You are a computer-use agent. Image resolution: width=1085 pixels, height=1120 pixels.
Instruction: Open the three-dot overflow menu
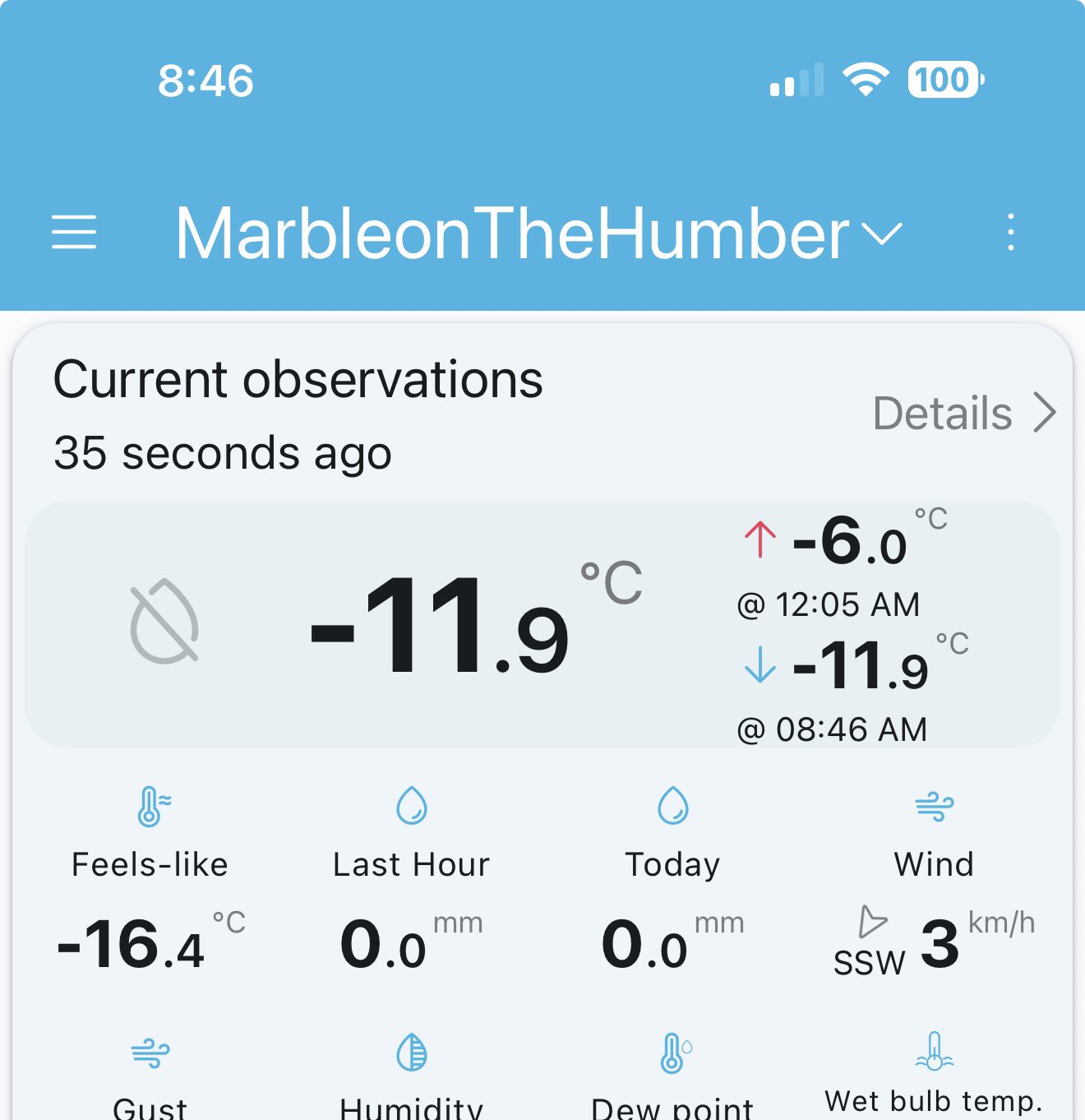tap(1011, 233)
